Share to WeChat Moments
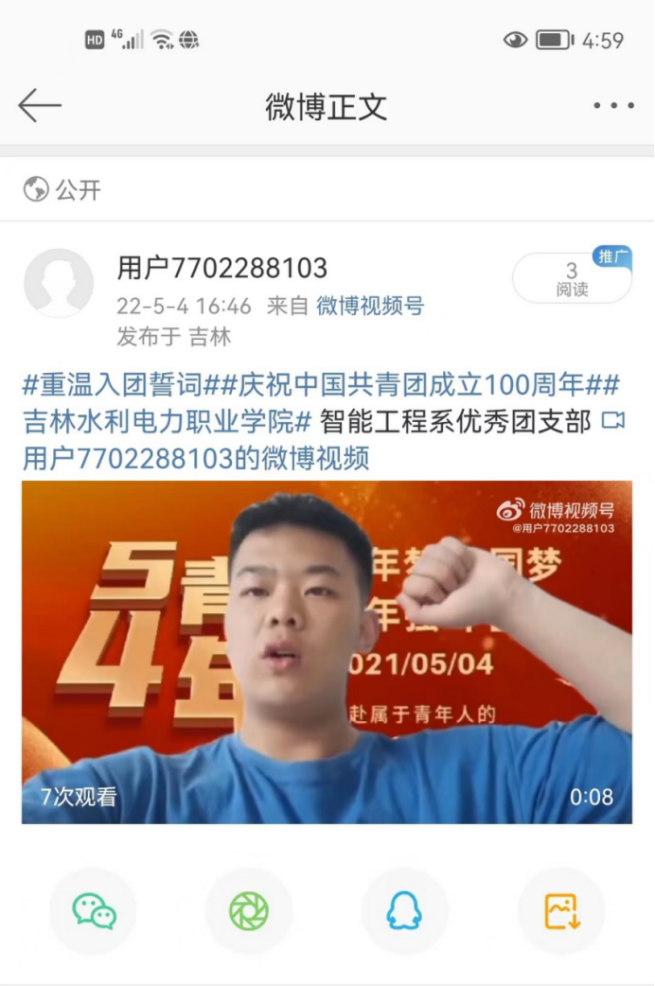Screen dimensions: 655x986 [x=249, y=911]
